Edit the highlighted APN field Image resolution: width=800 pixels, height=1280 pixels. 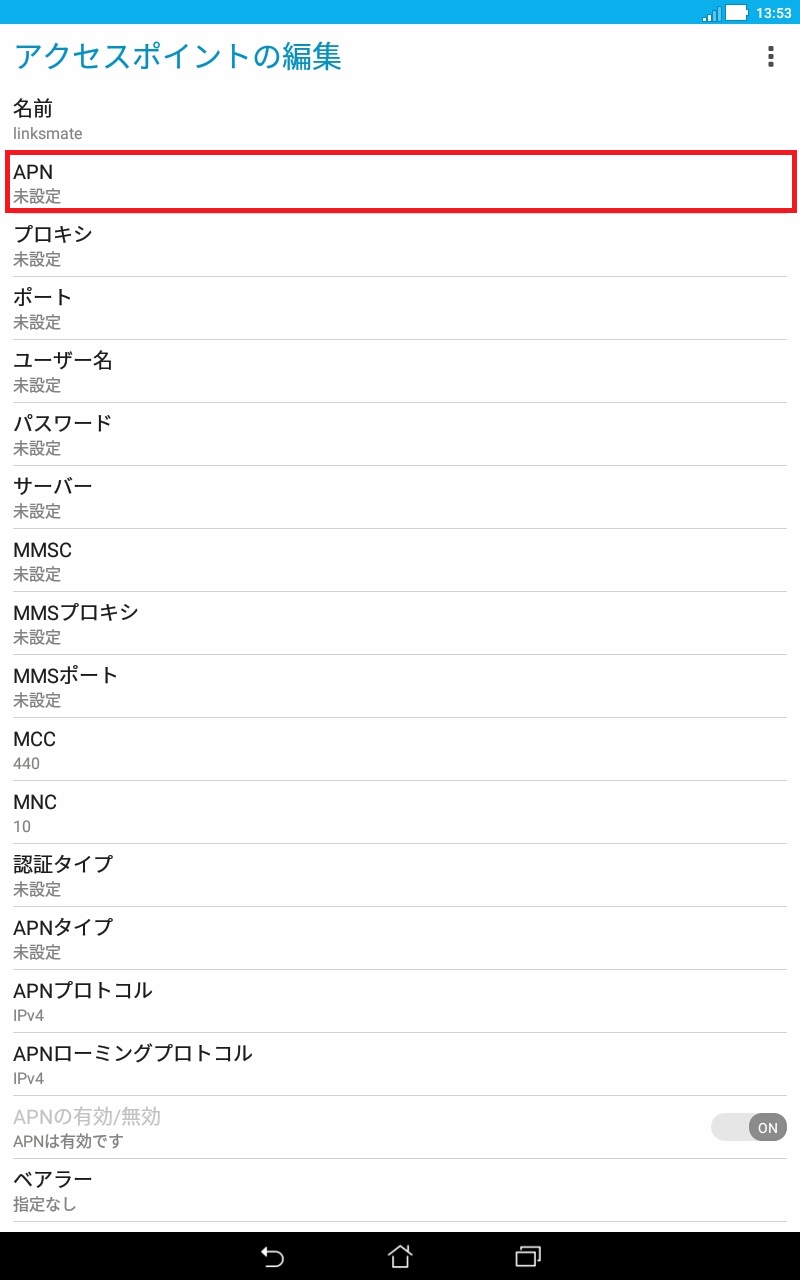click(400, 182)
